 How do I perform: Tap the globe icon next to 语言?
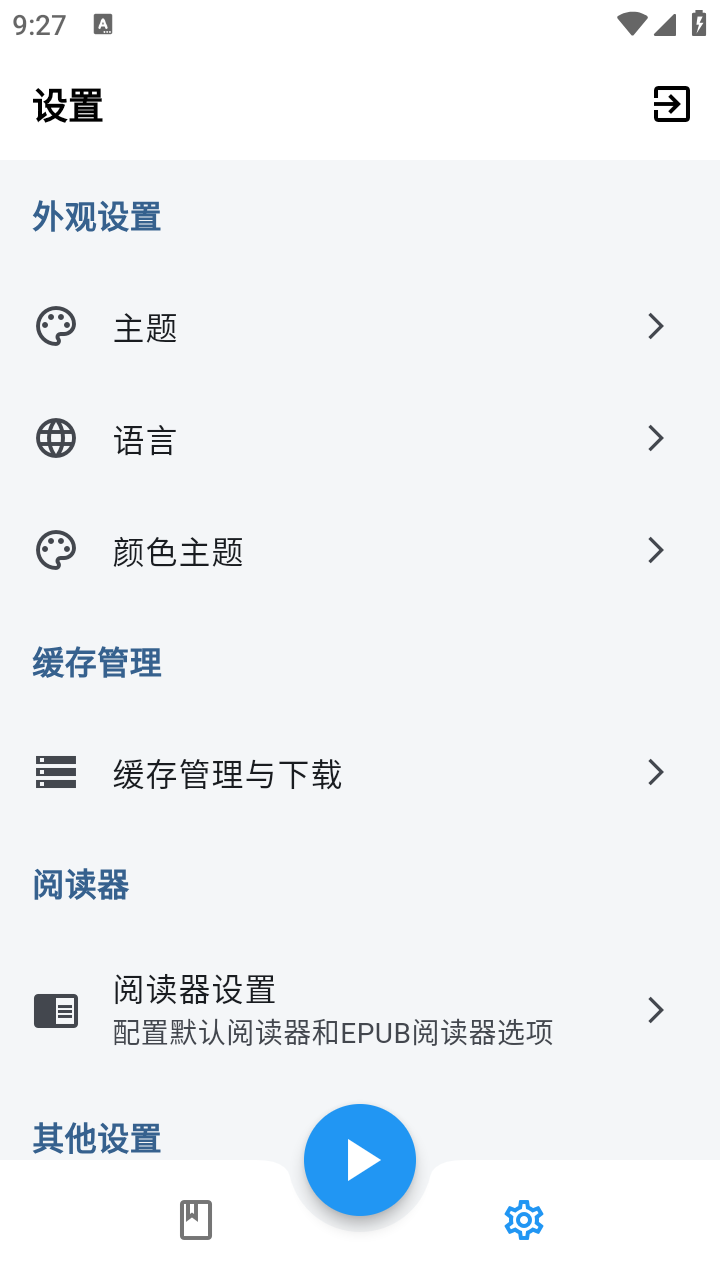click(56, 438)
